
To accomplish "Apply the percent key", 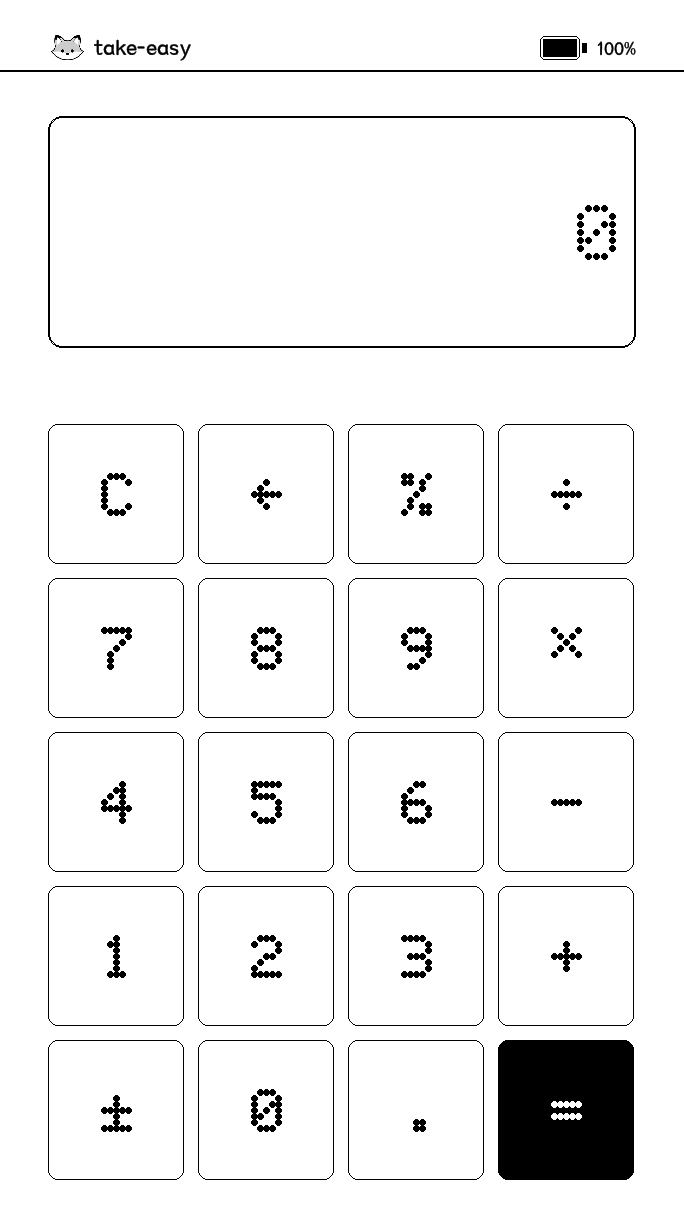I will click(416, 494).
